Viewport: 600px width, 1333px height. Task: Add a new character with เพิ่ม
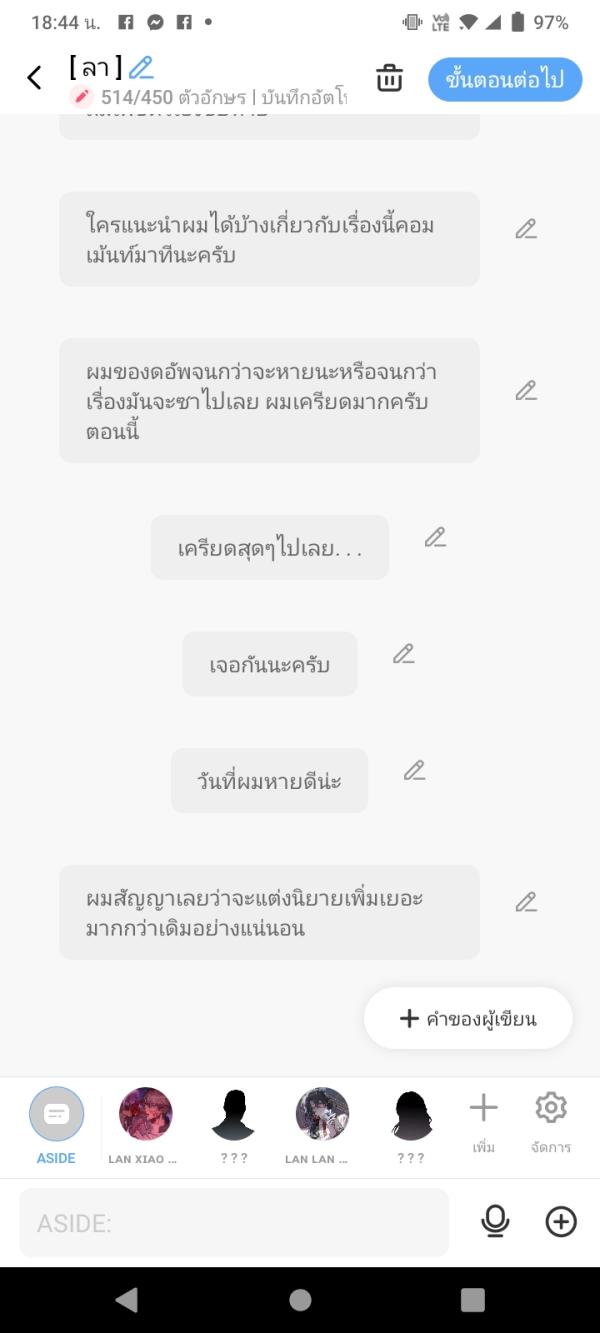[x=483, y=1118]
